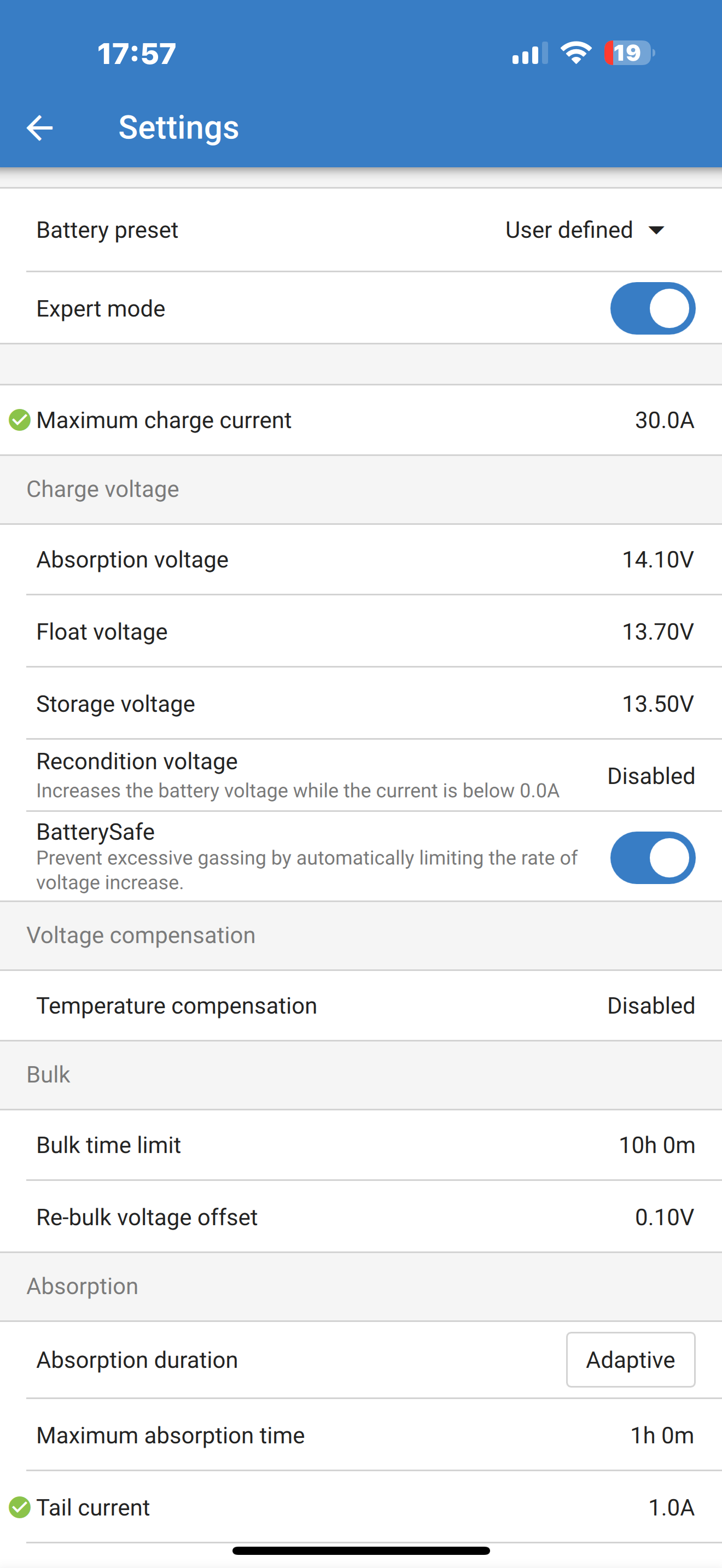Adjust the Storage voltage value
The image size is (722, 1568).
tap(361, 704)
